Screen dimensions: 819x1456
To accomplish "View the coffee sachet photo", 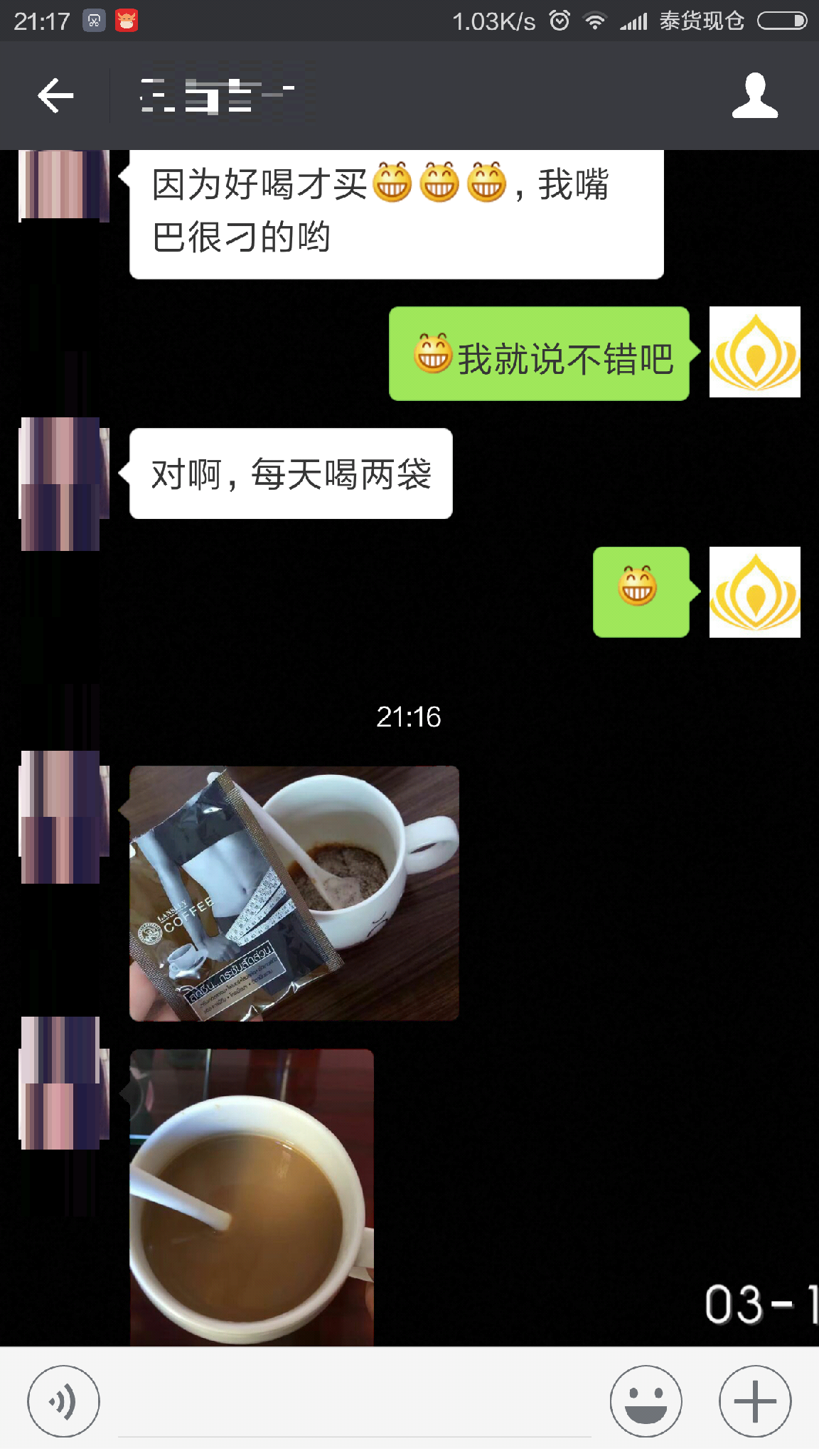I will click(294, 893).
